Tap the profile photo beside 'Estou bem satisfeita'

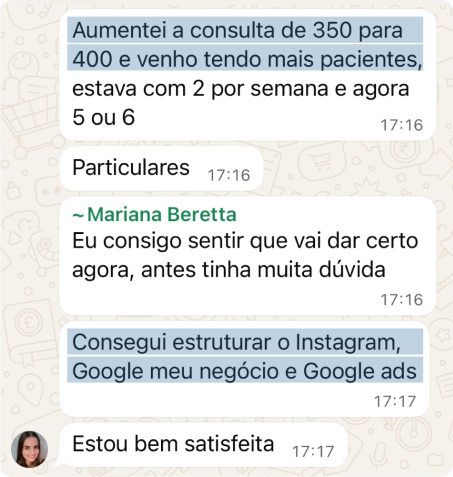coord(30,449)
